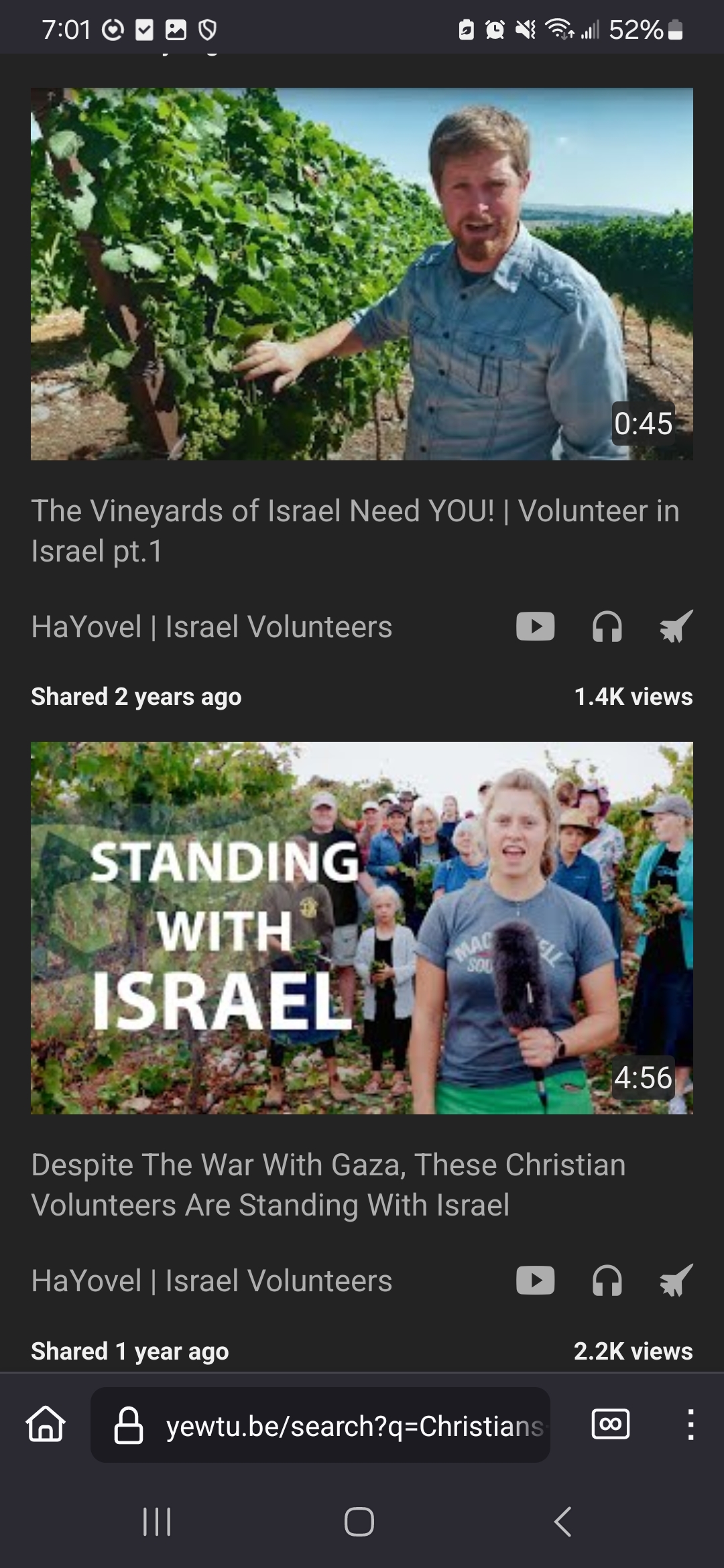Screen dimensions: 724x1568
Task: Open system recent apps
Action: (158, 1522)
